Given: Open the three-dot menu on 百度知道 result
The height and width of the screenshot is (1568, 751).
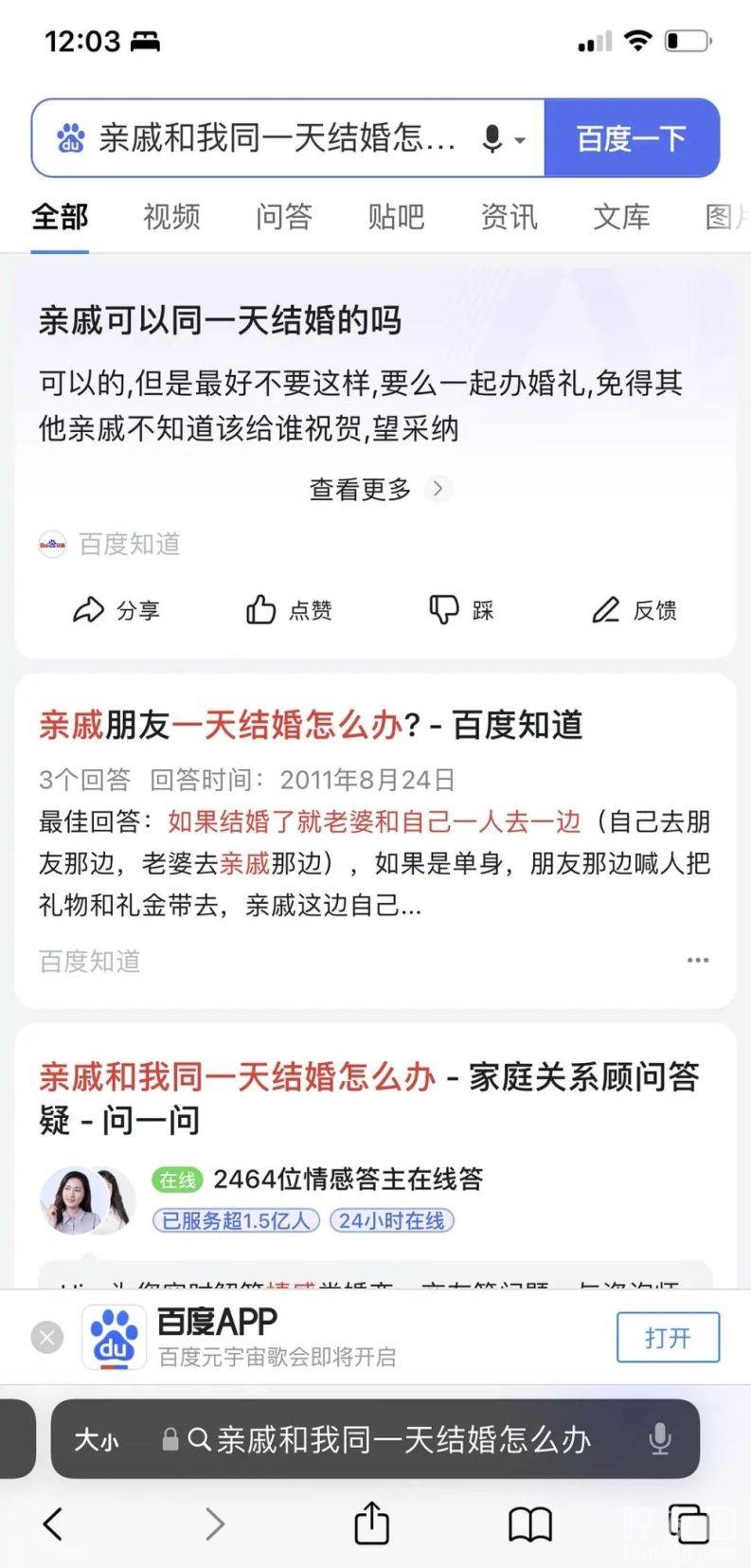Looking at the screenshot, I should (698, 961).
